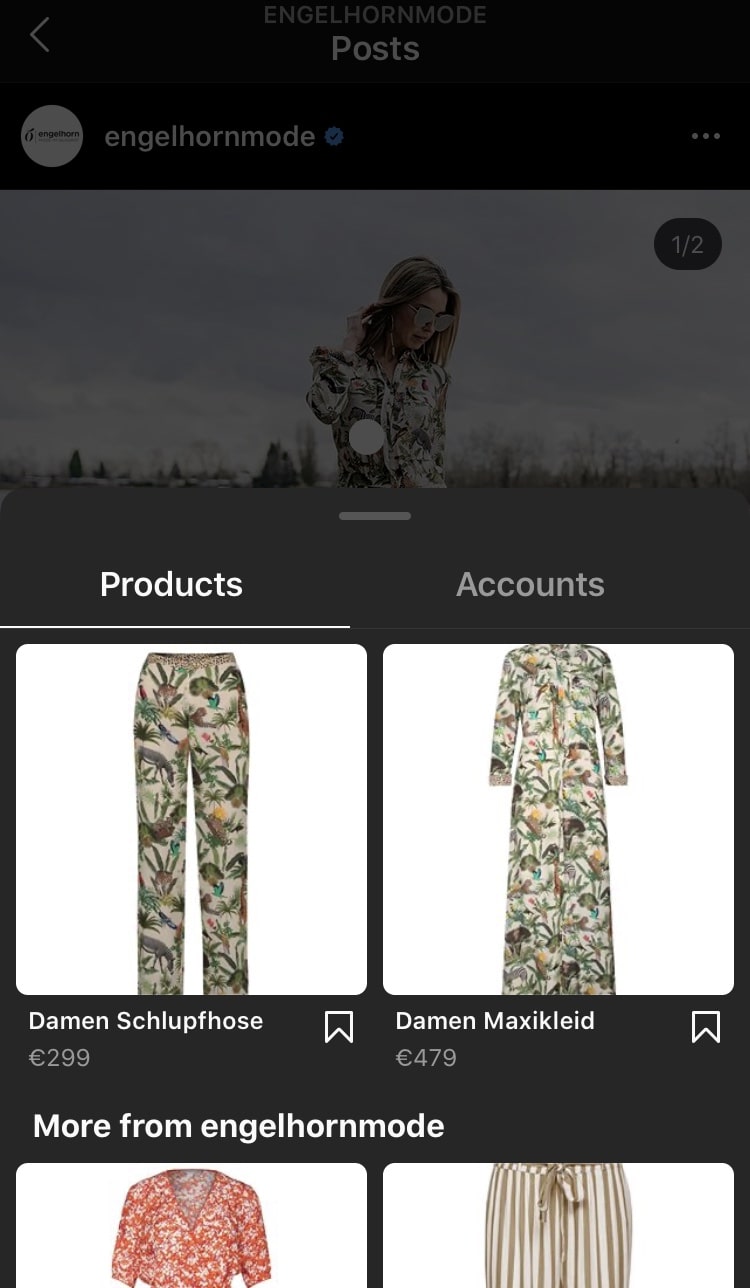This screenshot has width=750, height=1288.
Task: Tap the product tag dot on the photo
Action: [366, 436]
